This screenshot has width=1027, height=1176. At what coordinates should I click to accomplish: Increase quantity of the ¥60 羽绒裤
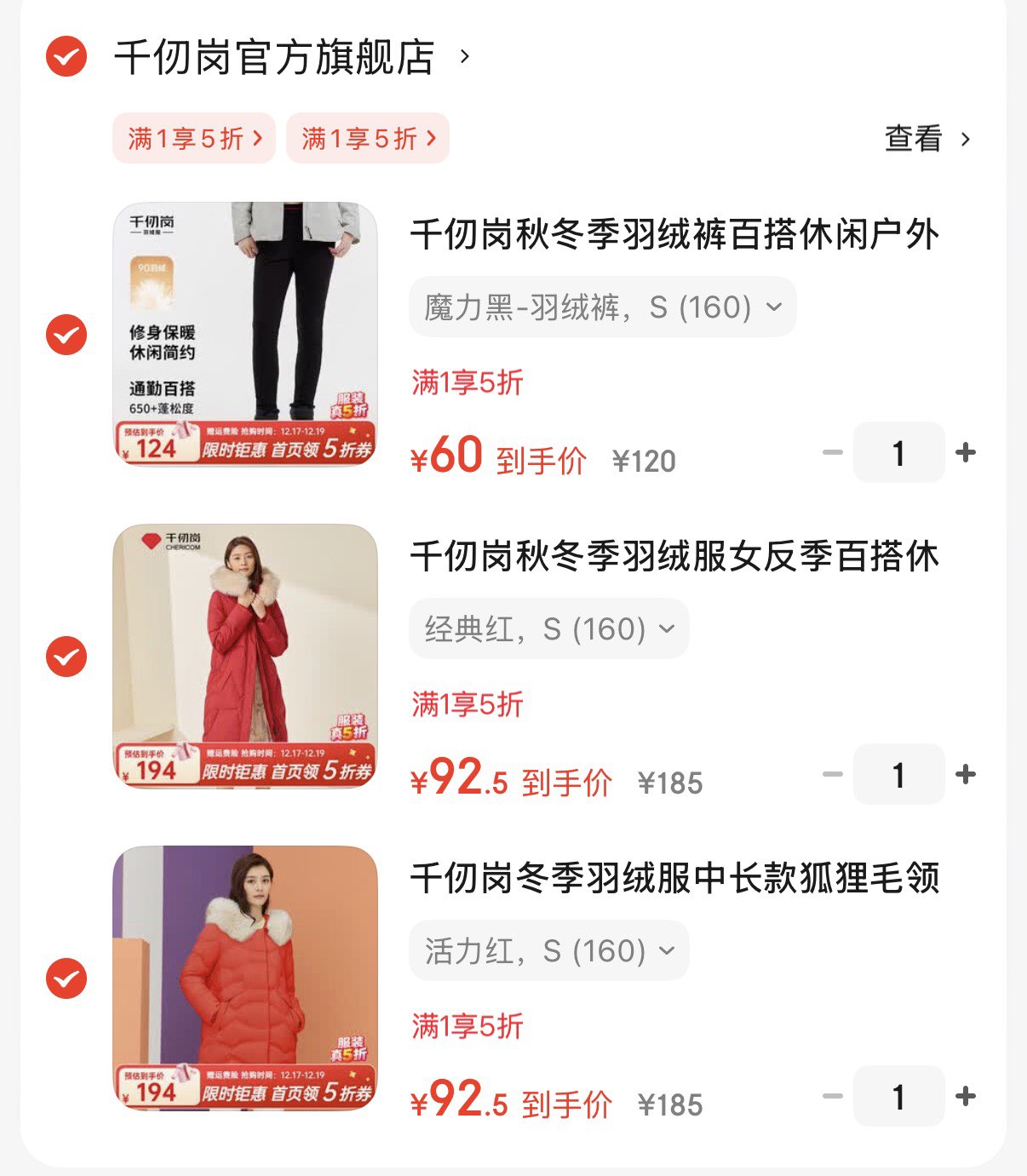pyautogui.click(x=966, y=452)
